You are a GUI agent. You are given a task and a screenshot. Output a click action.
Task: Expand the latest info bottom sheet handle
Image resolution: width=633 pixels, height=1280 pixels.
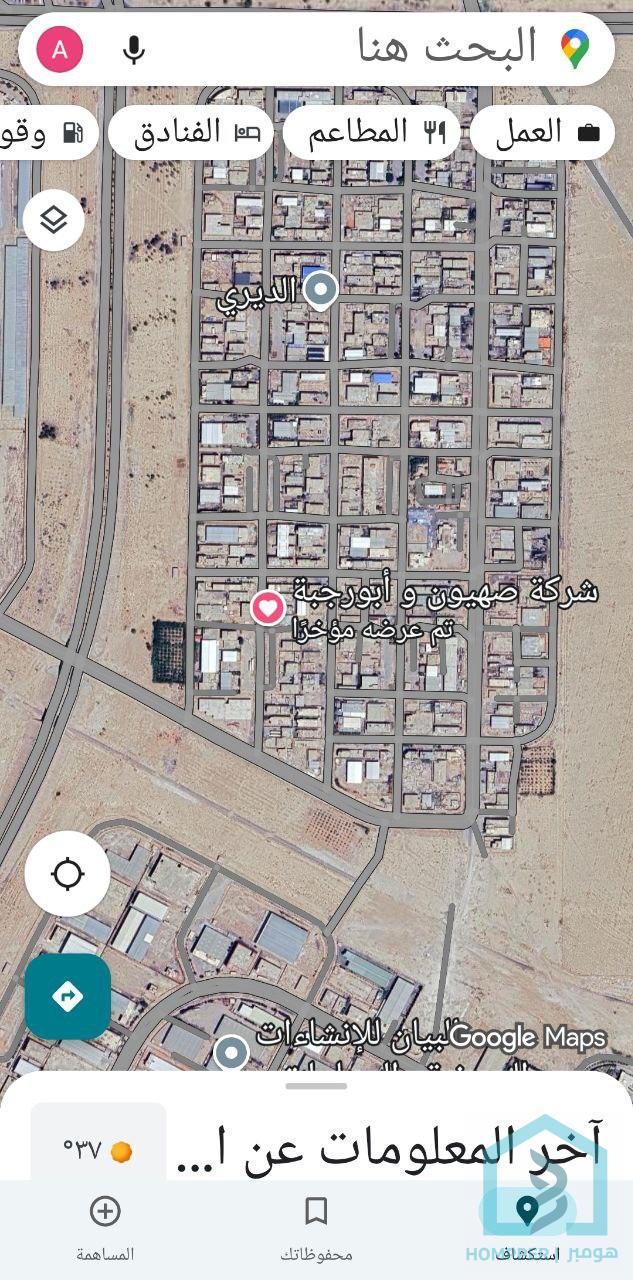click(316, 1086)
